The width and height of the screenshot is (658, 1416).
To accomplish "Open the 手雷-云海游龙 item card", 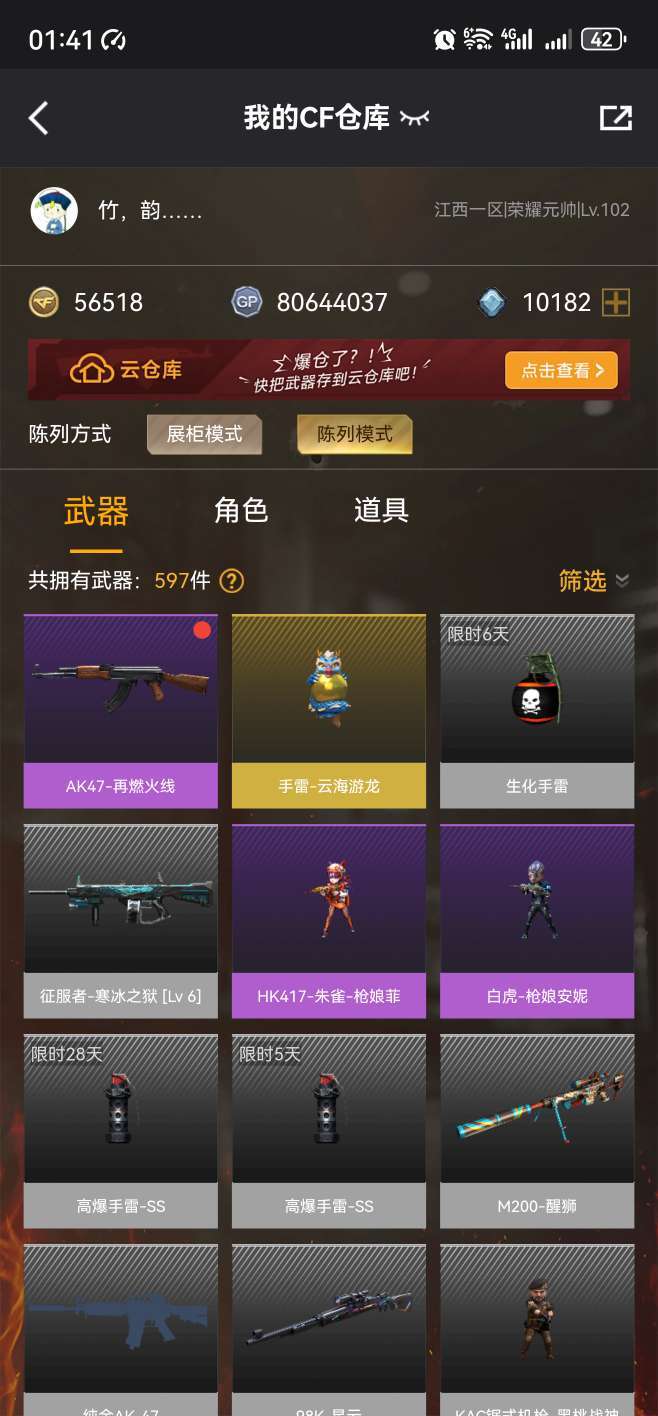I will (329, 711).
